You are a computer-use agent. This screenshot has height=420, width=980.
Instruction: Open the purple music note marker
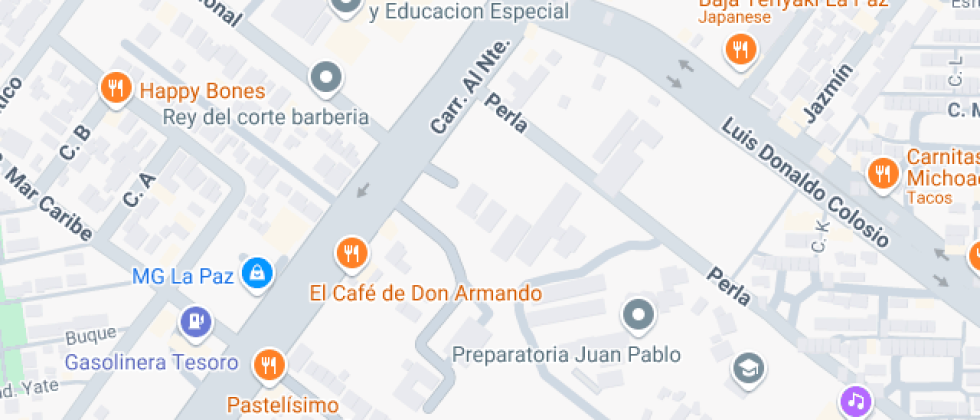pyautogui.click(x=855, y=402)
